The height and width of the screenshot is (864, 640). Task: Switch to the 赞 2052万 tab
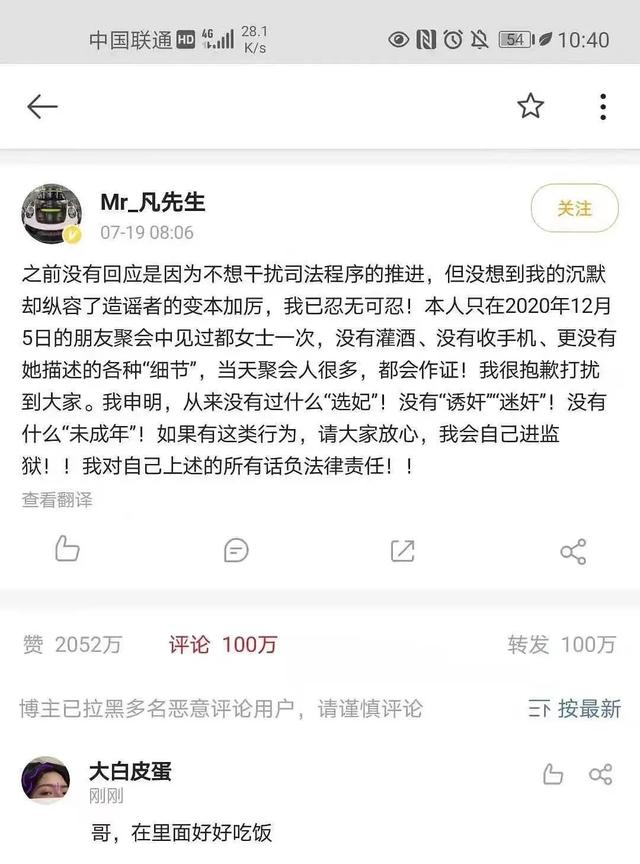[x=72, y=645]
